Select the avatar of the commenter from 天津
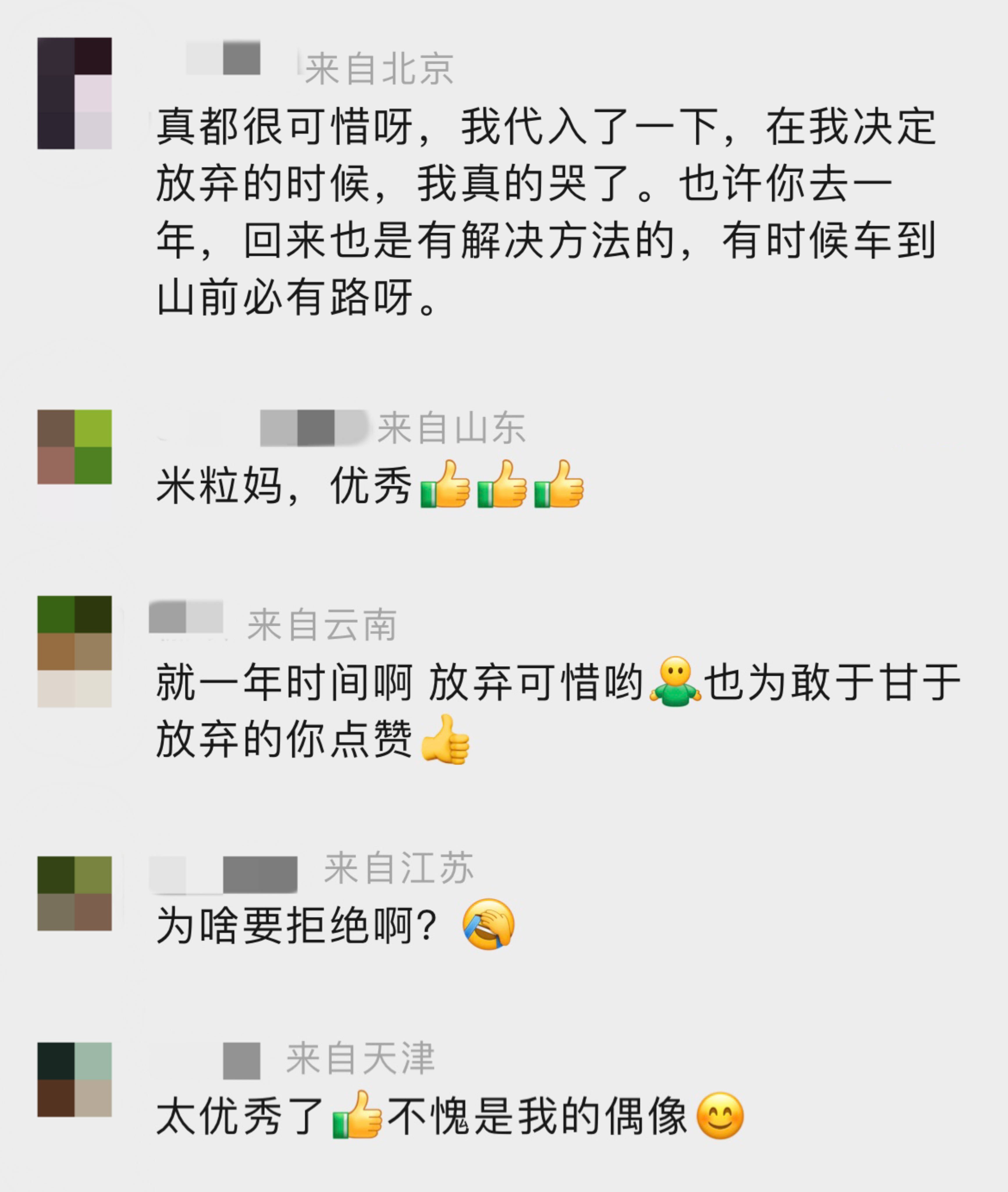Image resolution: width=1008 pixels, height=1192 pixels. pos(74,1079)
